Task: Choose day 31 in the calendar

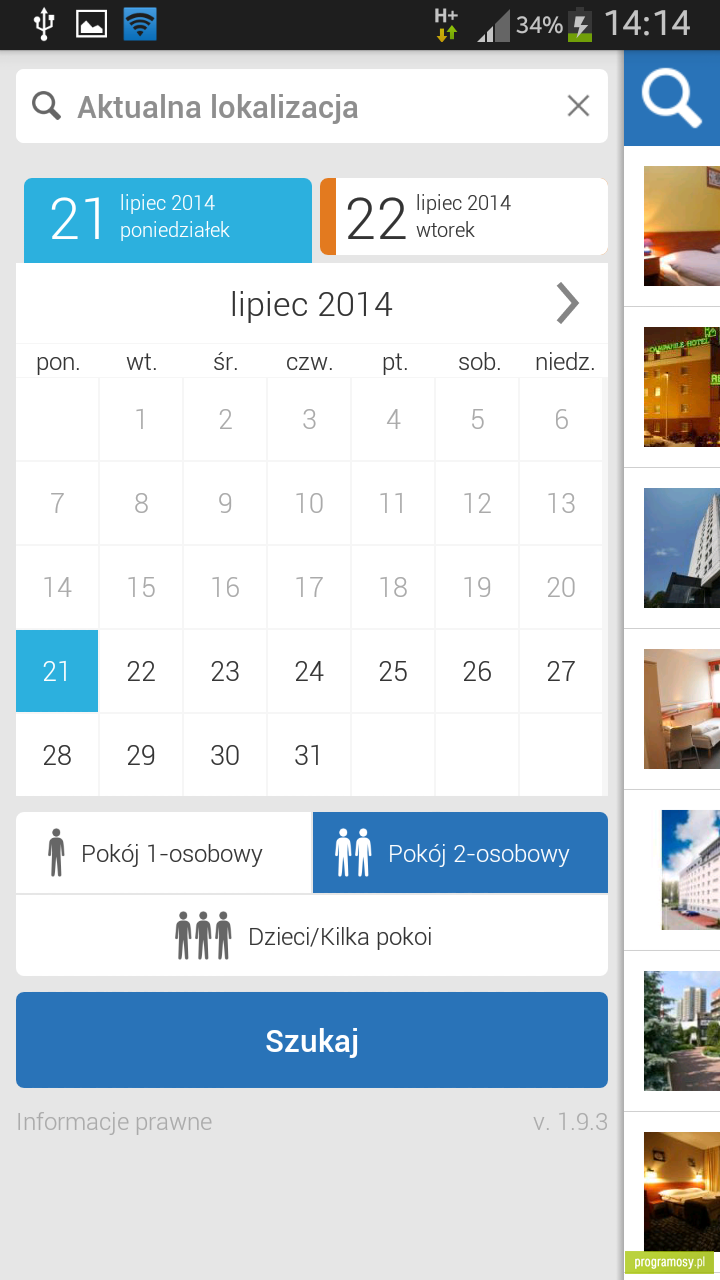Action: point(309,755)
